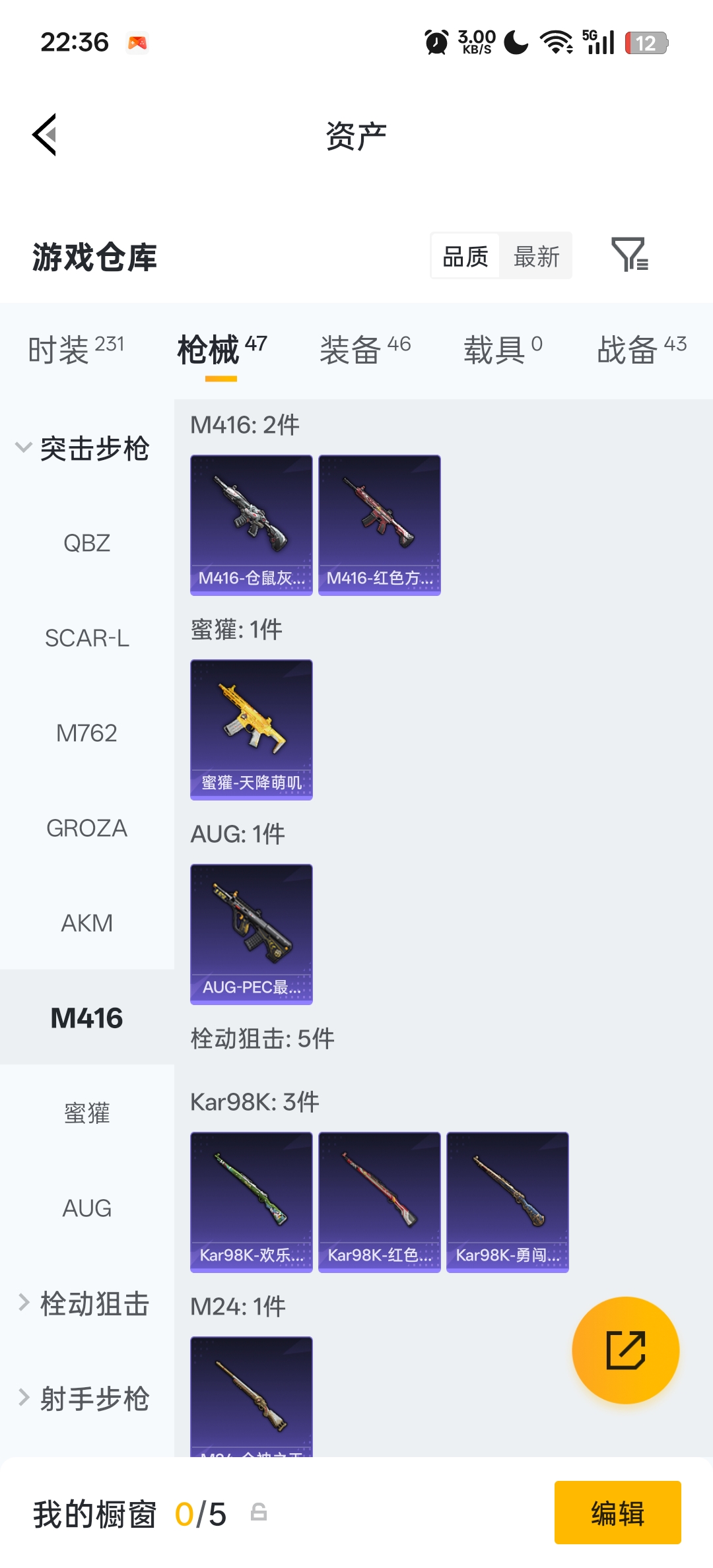Viewport: 713px width, 1568px height.
Task: Select AKM in the side list
Action: tap(86, 923)
